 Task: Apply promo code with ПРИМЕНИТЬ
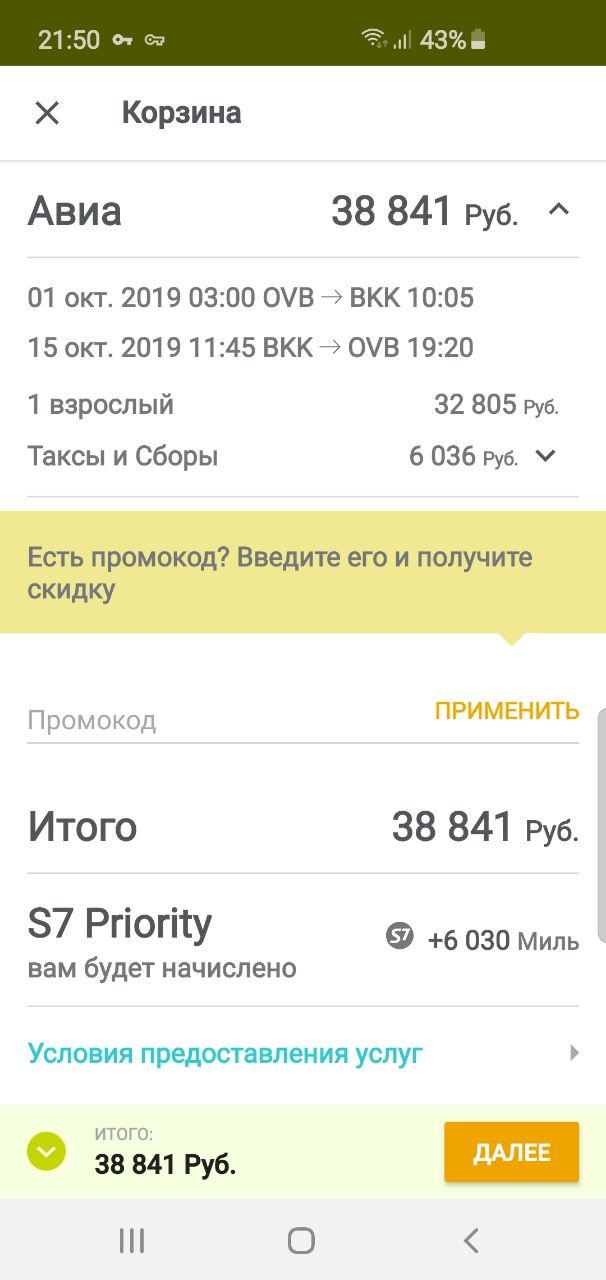507,711
